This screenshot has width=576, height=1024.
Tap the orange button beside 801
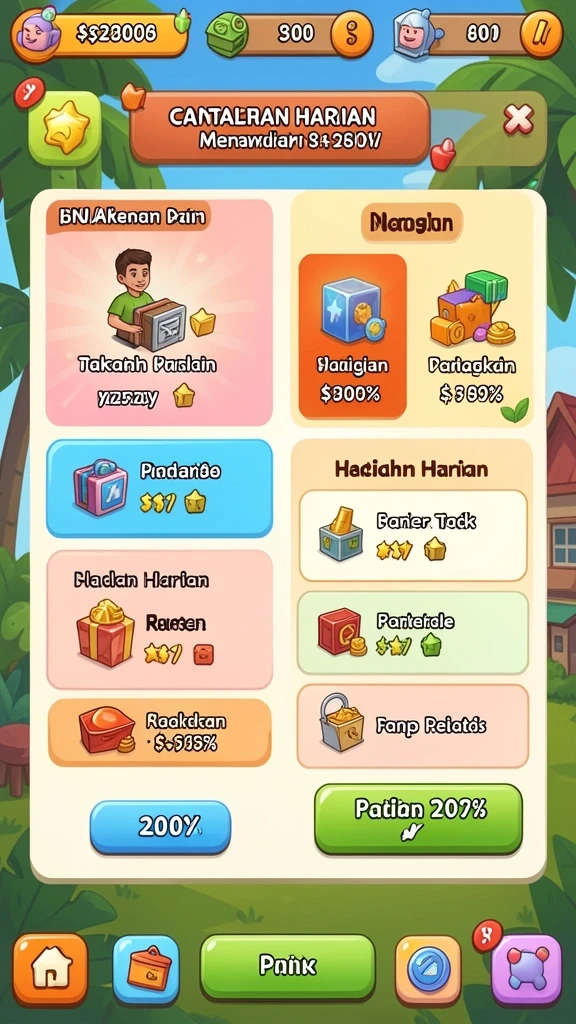(x=541, y=33)
